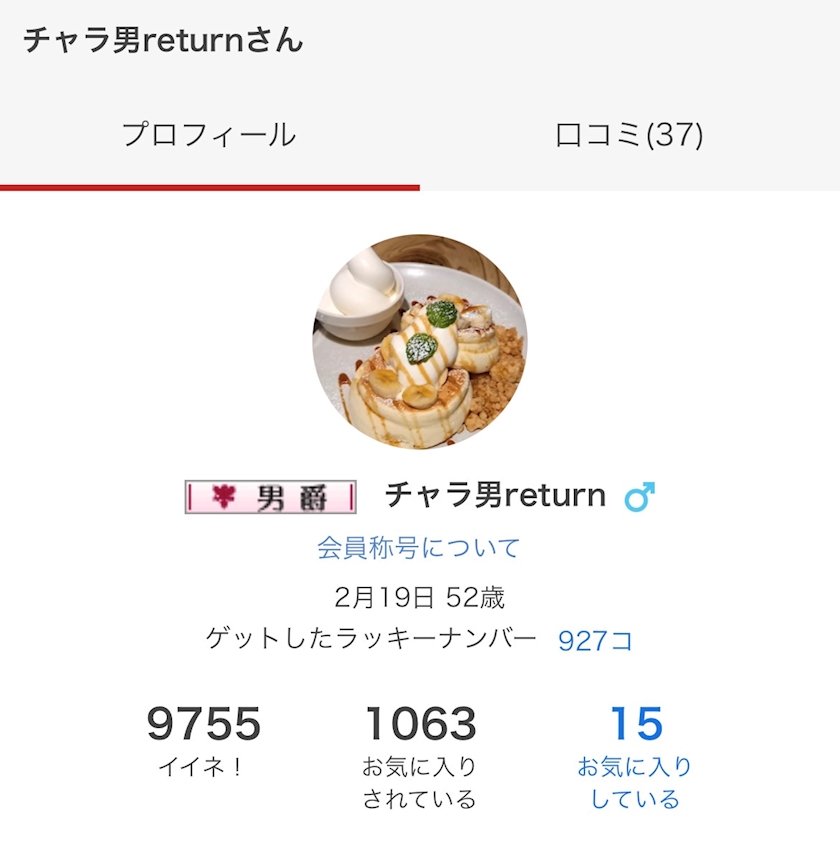Viewport: 840px width, 849px height.
Task: Open the 会員称号について link
Action: click(x=419, y=548)
